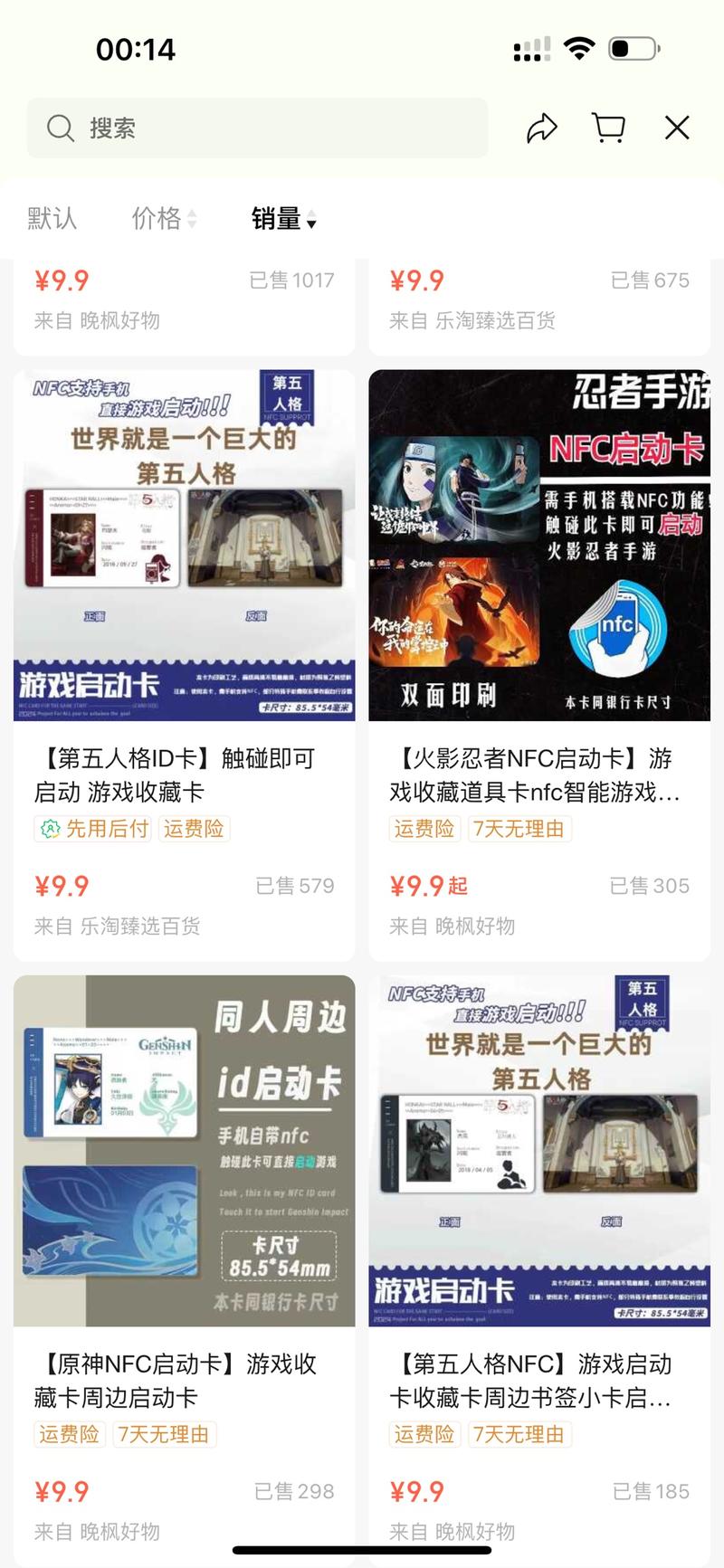Sort products by 价格

coord(163,218)
